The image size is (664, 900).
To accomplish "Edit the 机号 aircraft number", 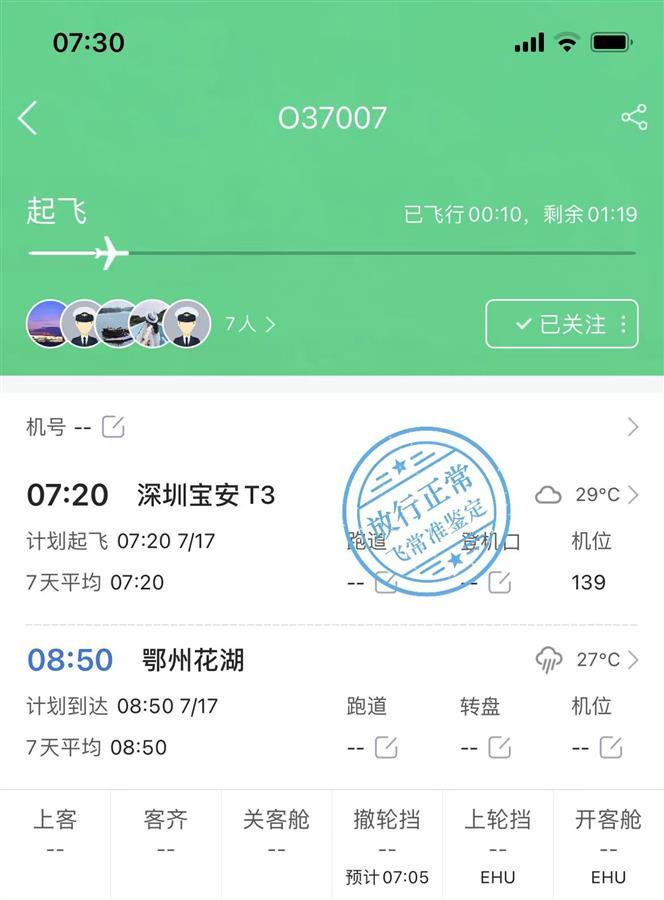I will point(114,428).
